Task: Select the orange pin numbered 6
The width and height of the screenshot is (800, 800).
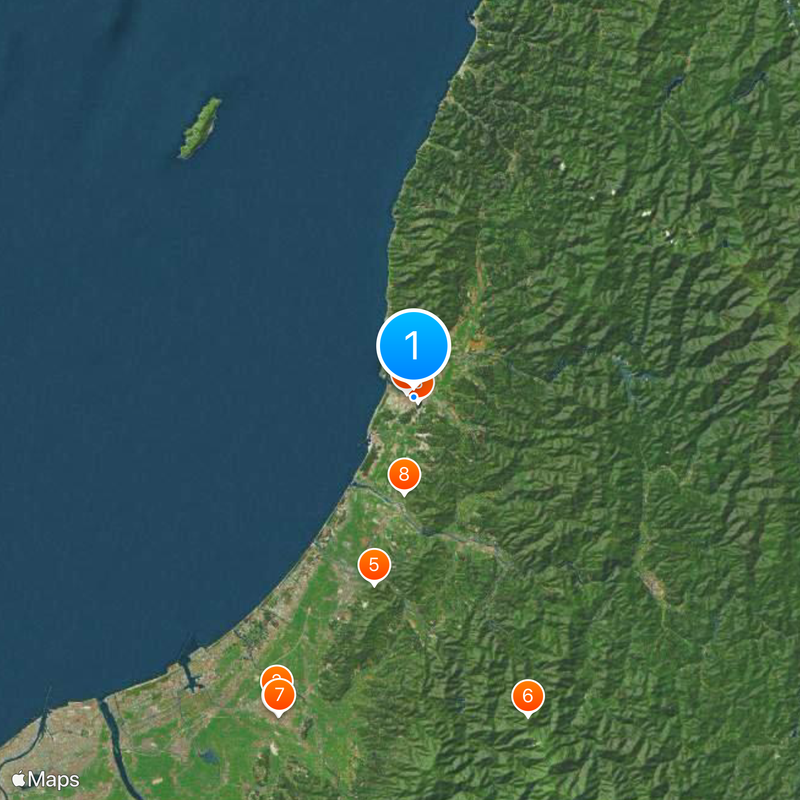Action: pyautogui.click(x=527, y=695)
